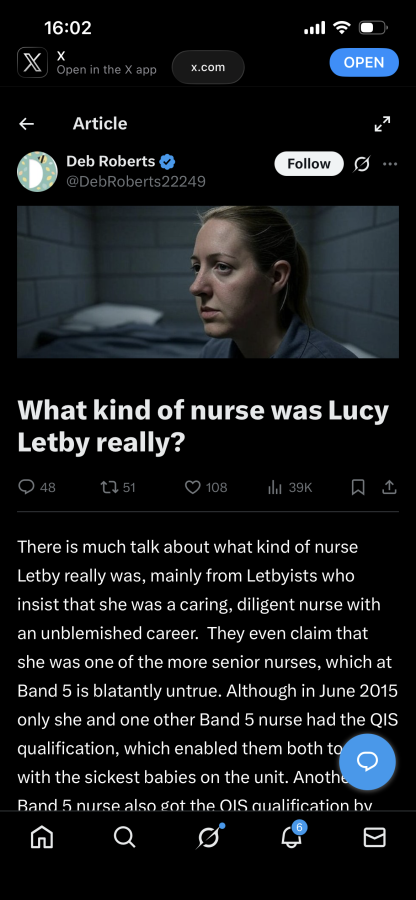Open the three-dot overflow menu

tap(390, 164)
